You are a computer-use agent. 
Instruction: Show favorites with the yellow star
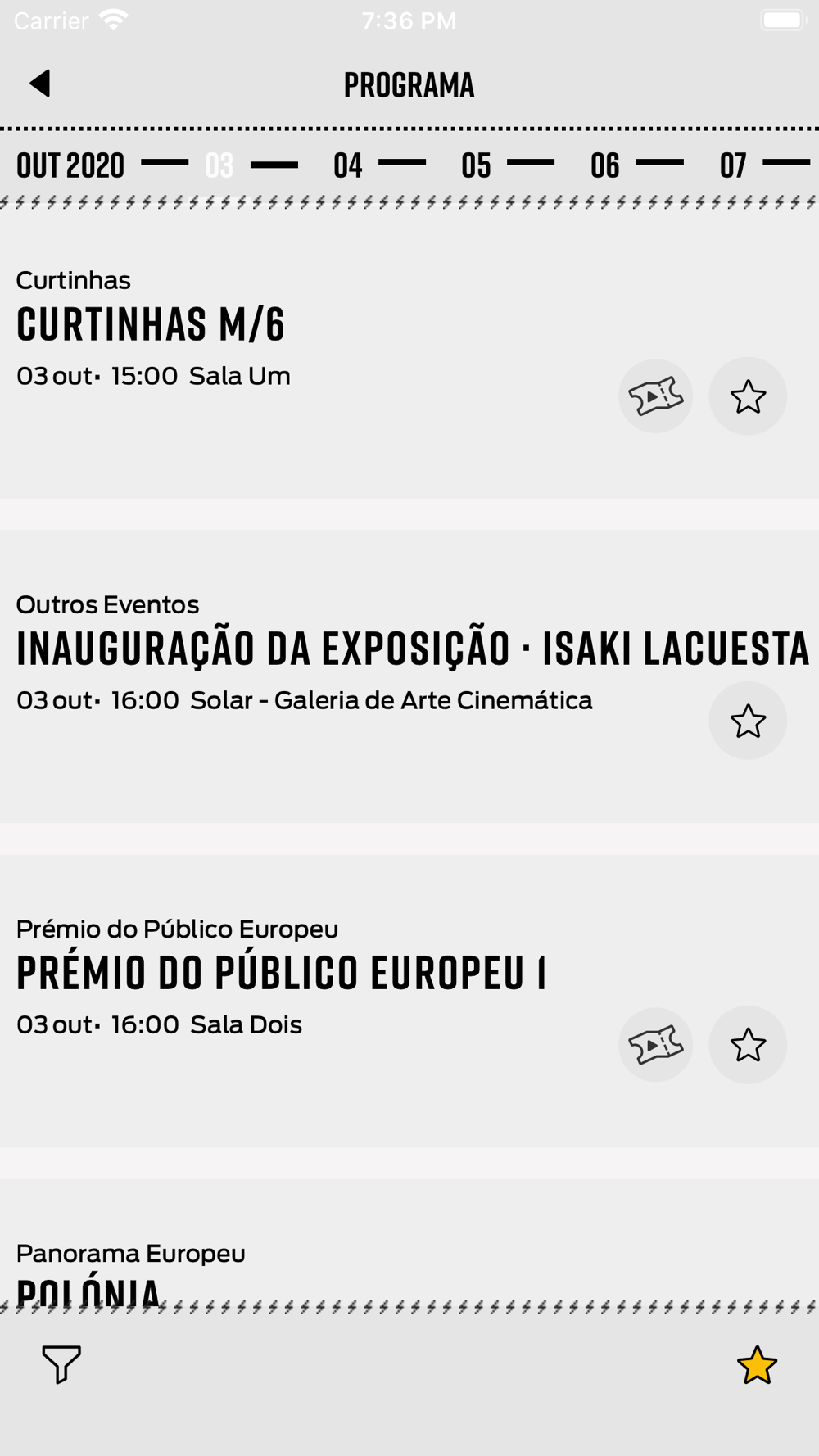(757, 1365)
